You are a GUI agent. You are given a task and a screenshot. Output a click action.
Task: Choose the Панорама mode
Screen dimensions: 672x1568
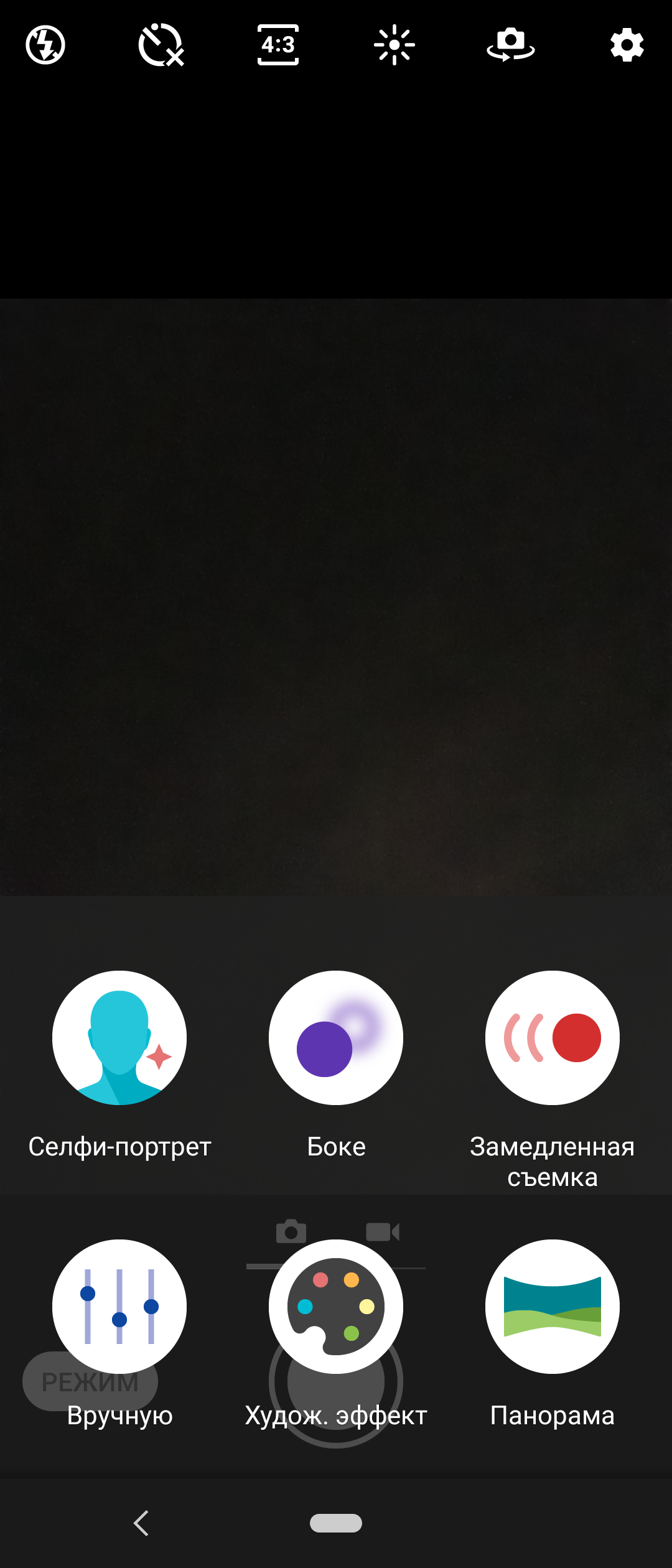pos(553,1307)
